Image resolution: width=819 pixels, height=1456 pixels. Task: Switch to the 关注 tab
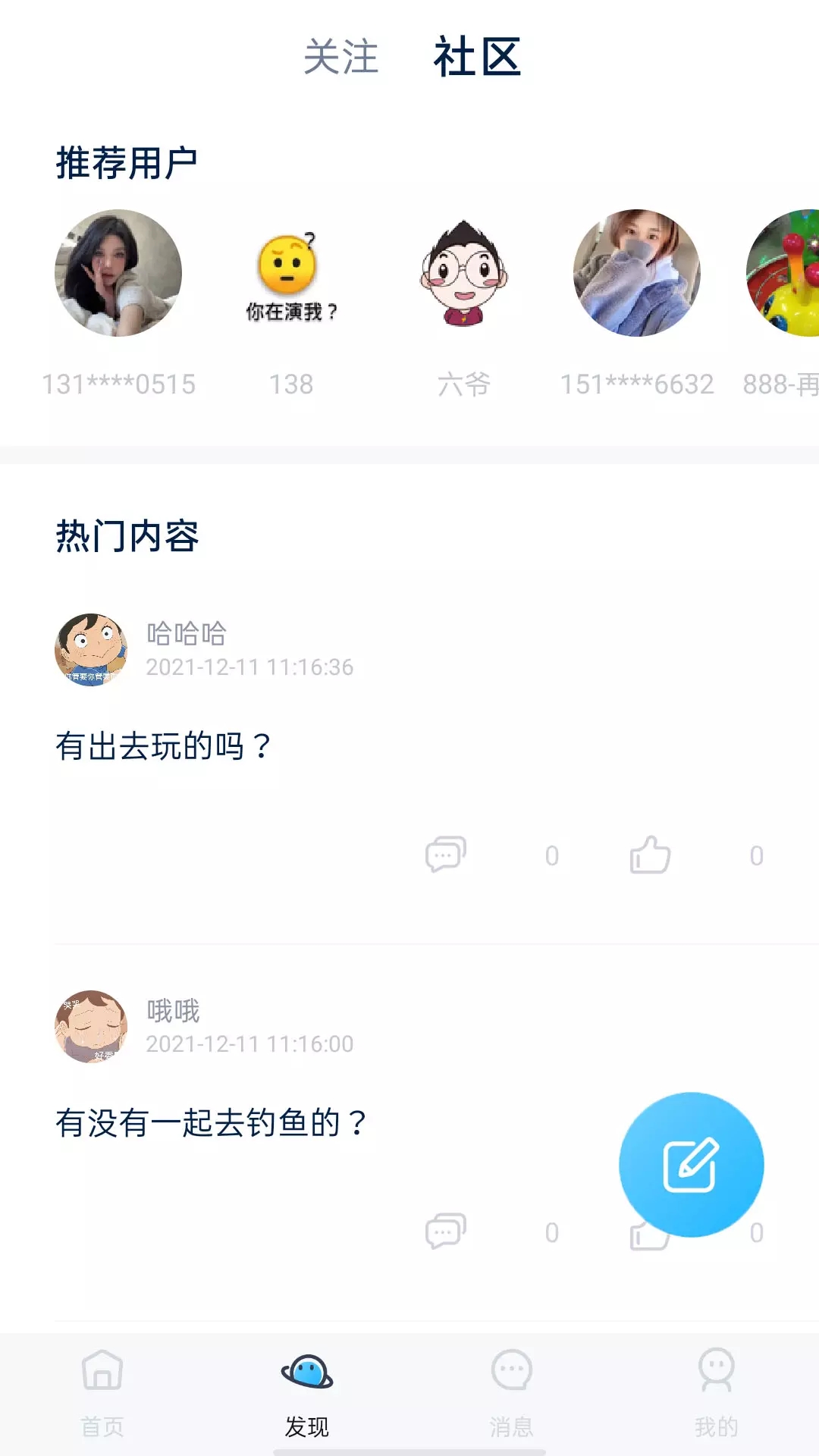tap(340, 59)
